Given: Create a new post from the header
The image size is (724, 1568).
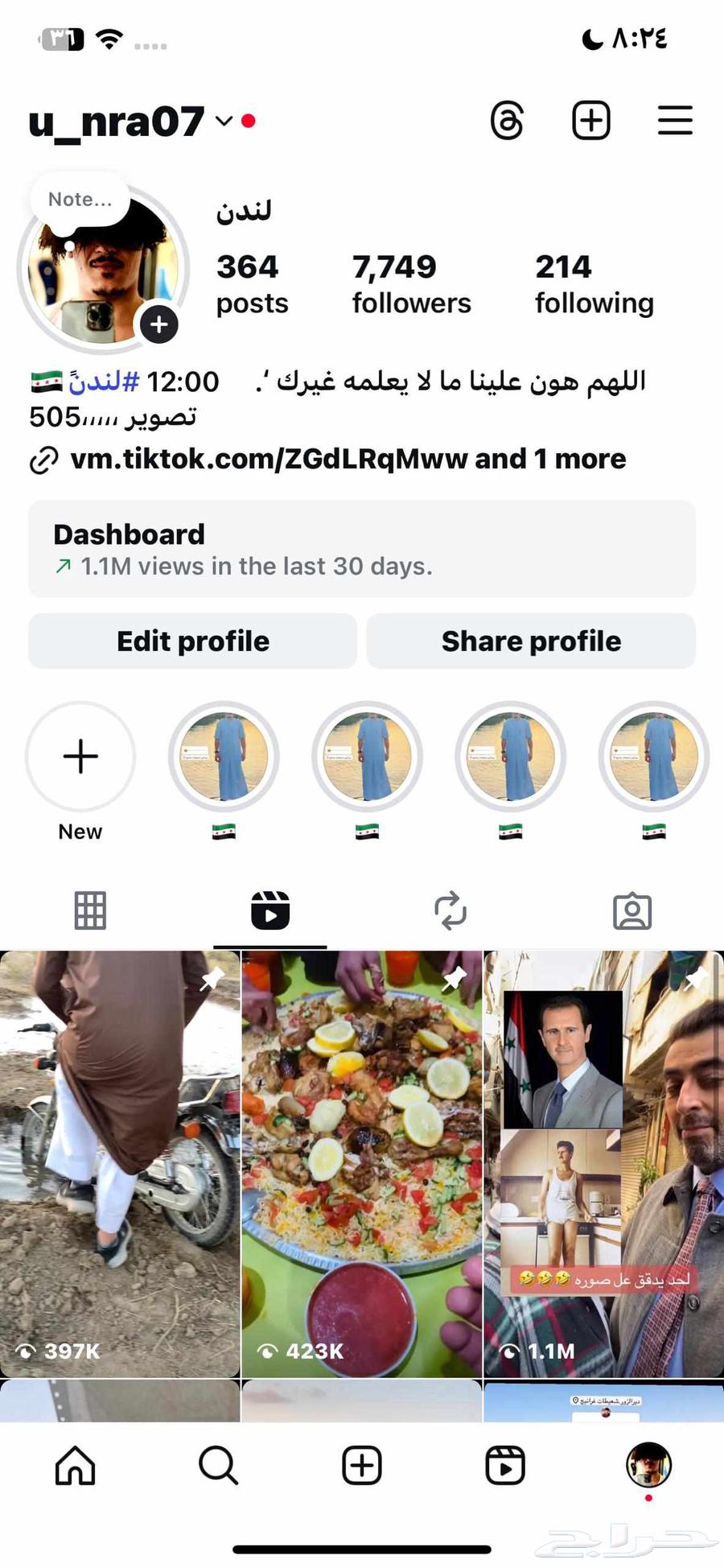Looking at the screenshot, I should pos(591,121).
